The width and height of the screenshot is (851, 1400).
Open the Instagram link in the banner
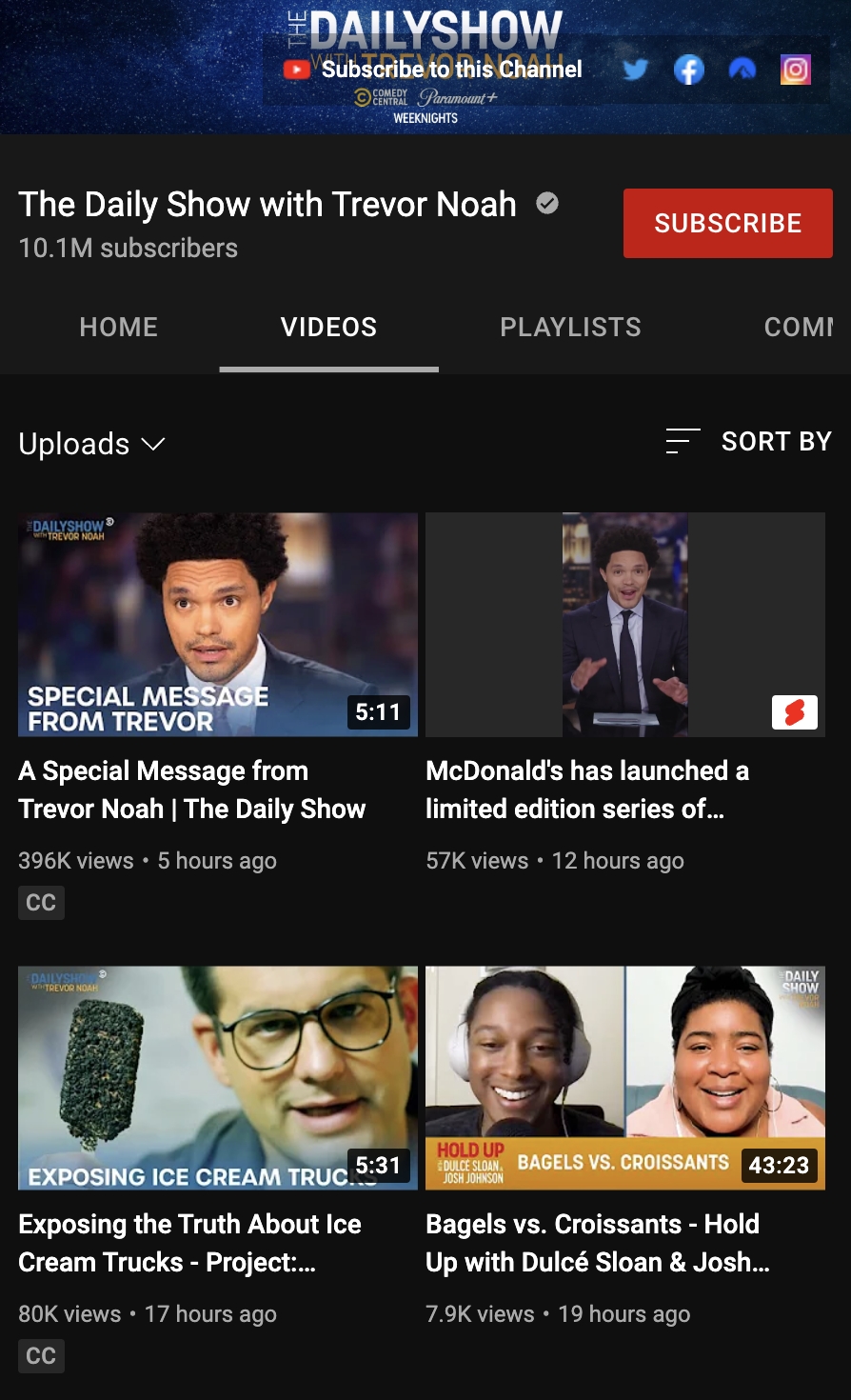click(795, 70)
